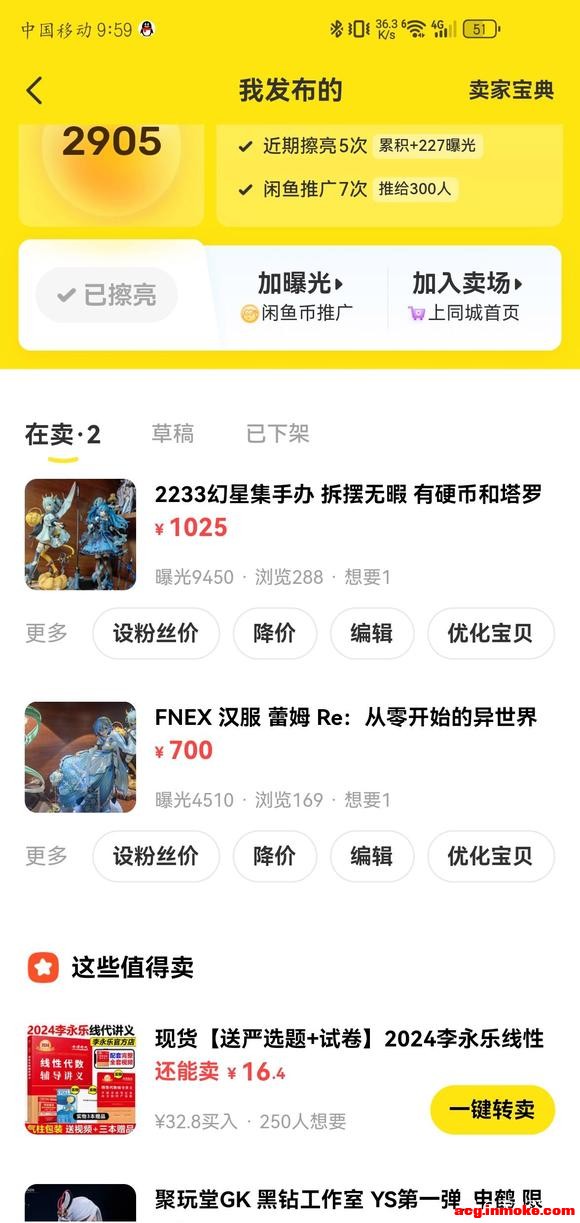Tap 一键转卖 for 李永乐线性代数 book

492,1110
